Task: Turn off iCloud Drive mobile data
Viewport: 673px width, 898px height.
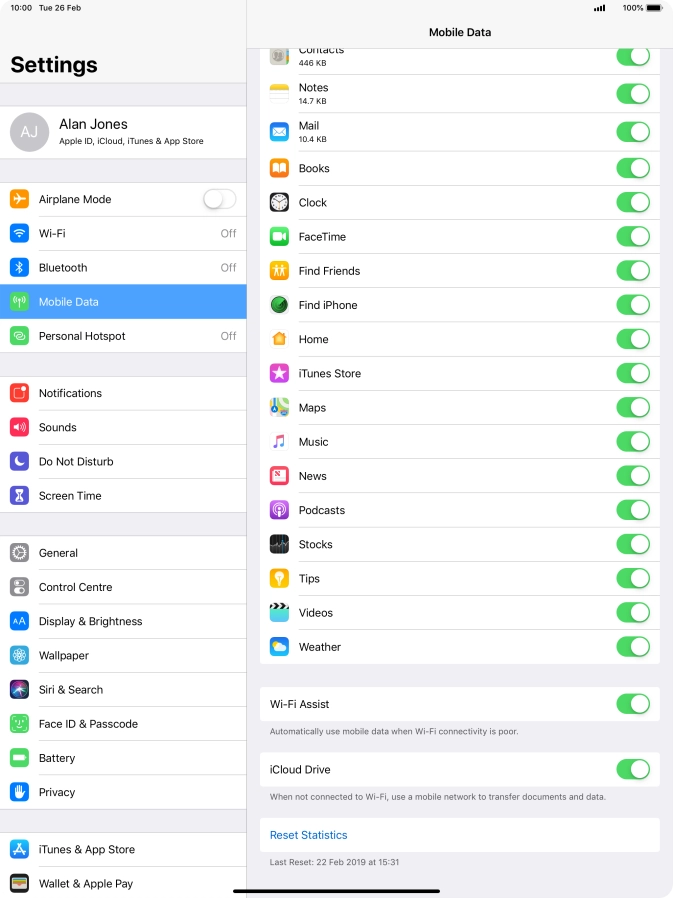Action: coord(632,770)
